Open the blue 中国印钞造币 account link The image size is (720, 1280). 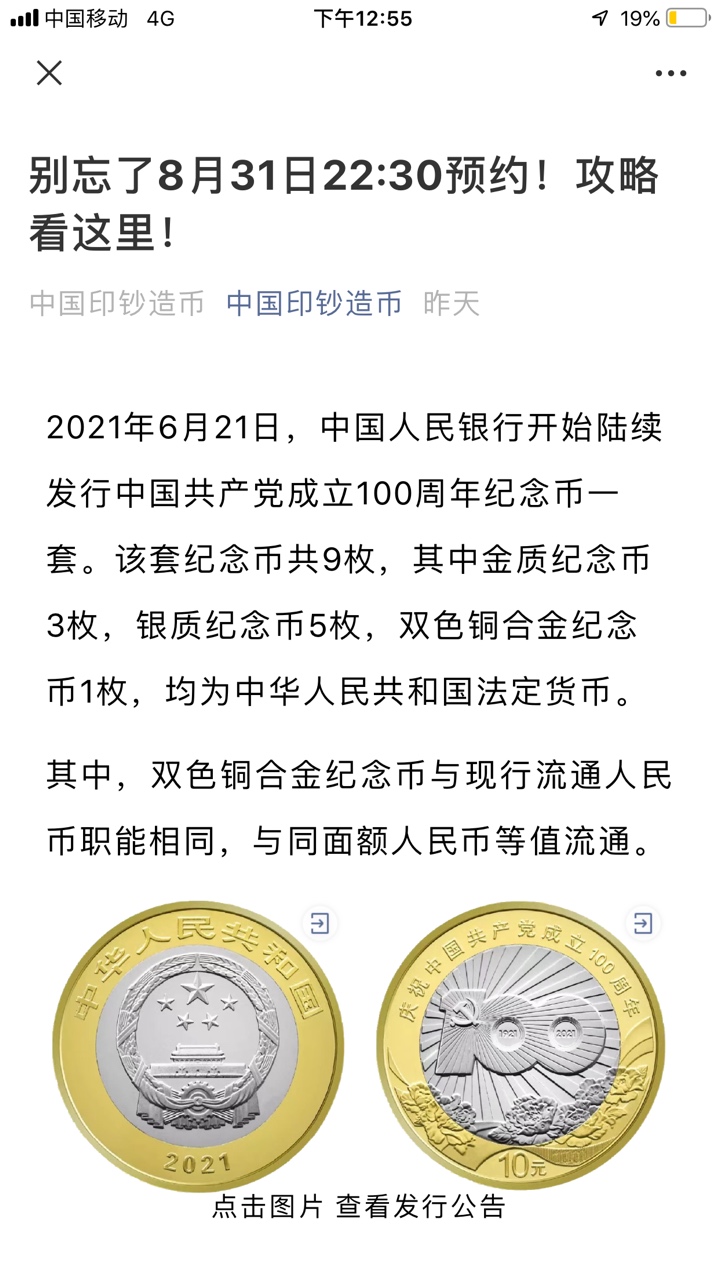coord(314,303)
